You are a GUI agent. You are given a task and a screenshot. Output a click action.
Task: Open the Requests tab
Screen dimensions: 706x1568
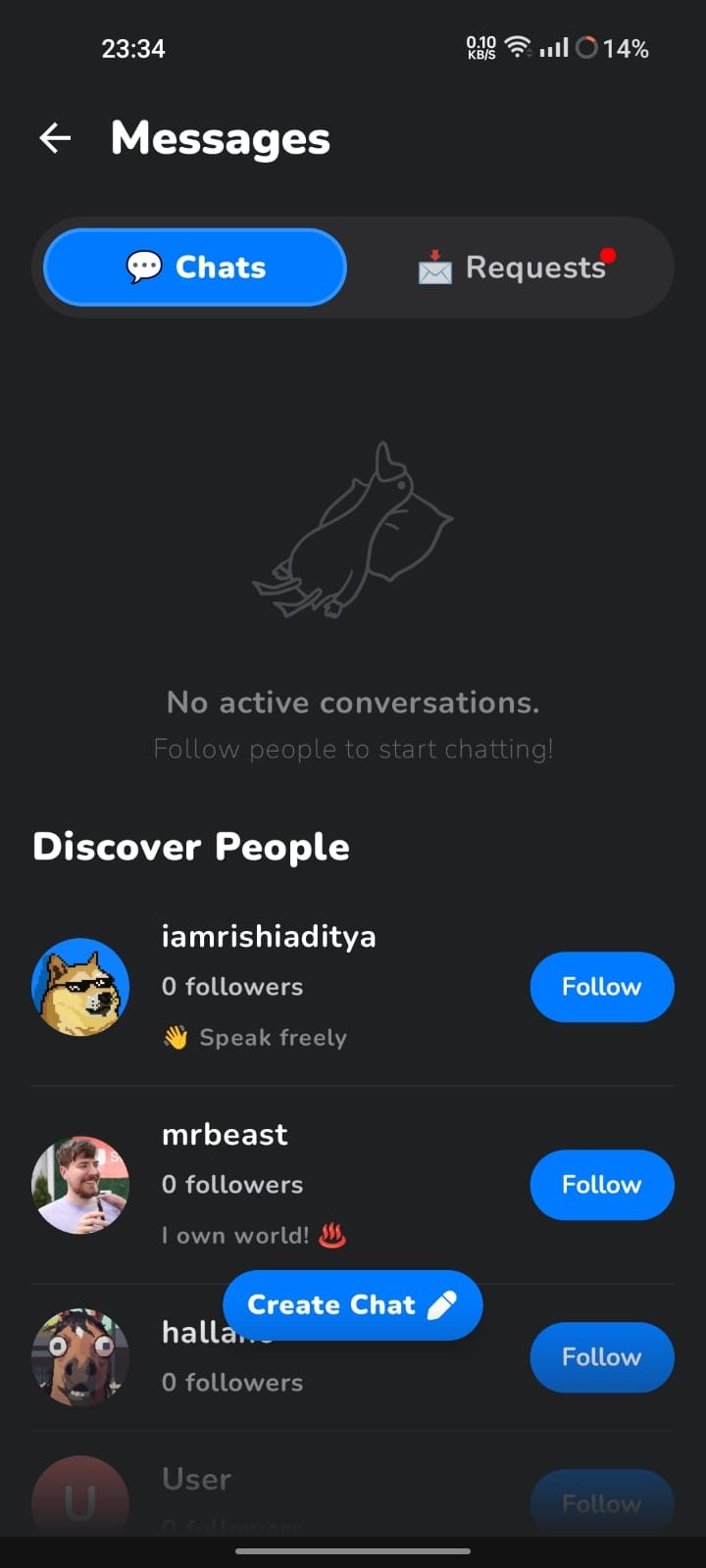(512, 268)
